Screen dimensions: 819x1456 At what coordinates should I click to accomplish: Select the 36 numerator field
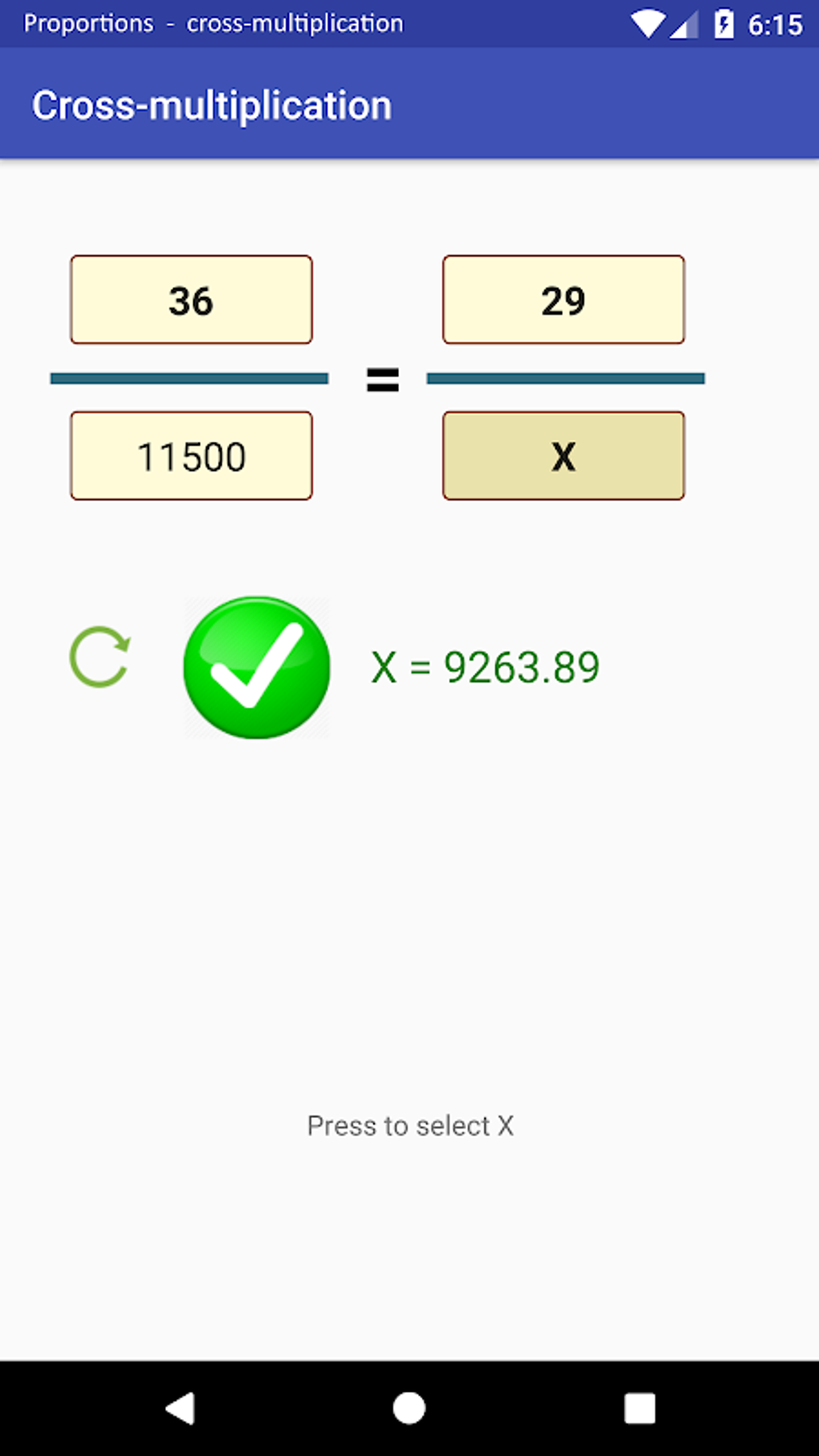(x=190, y=300)
